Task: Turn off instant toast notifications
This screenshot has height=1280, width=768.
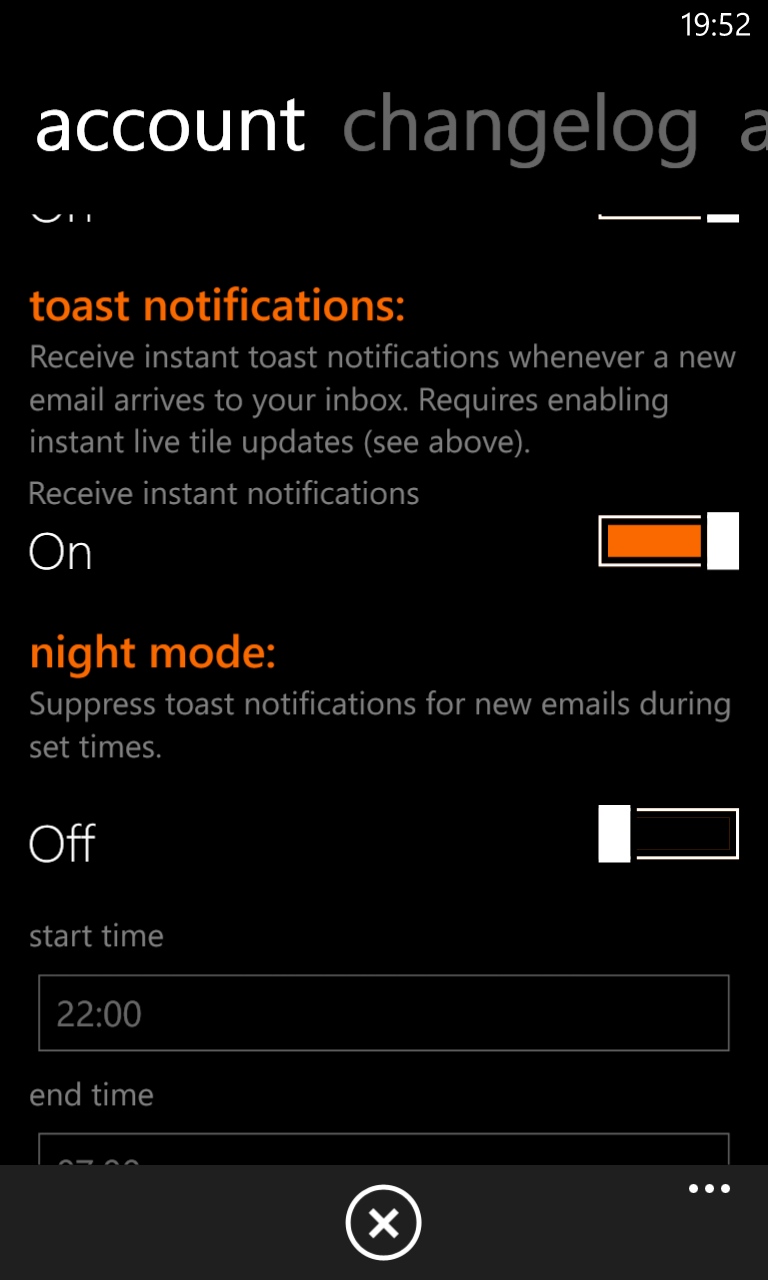Action: point(668,541)
